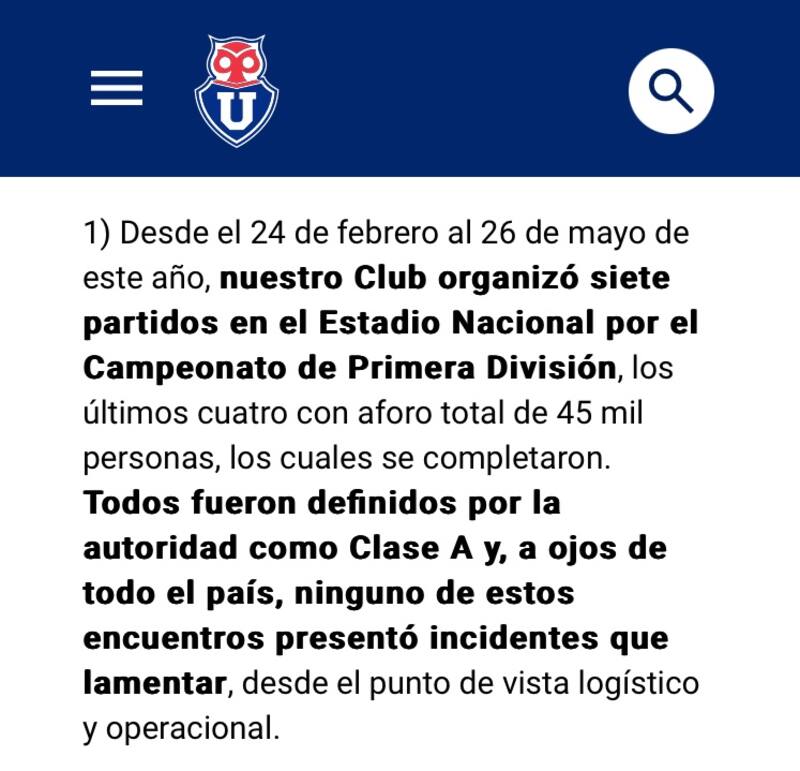Image resolution: width=800 pixels, height=771 pixels.
Task: Open the search magnifier button
Action: pos(671,91)
